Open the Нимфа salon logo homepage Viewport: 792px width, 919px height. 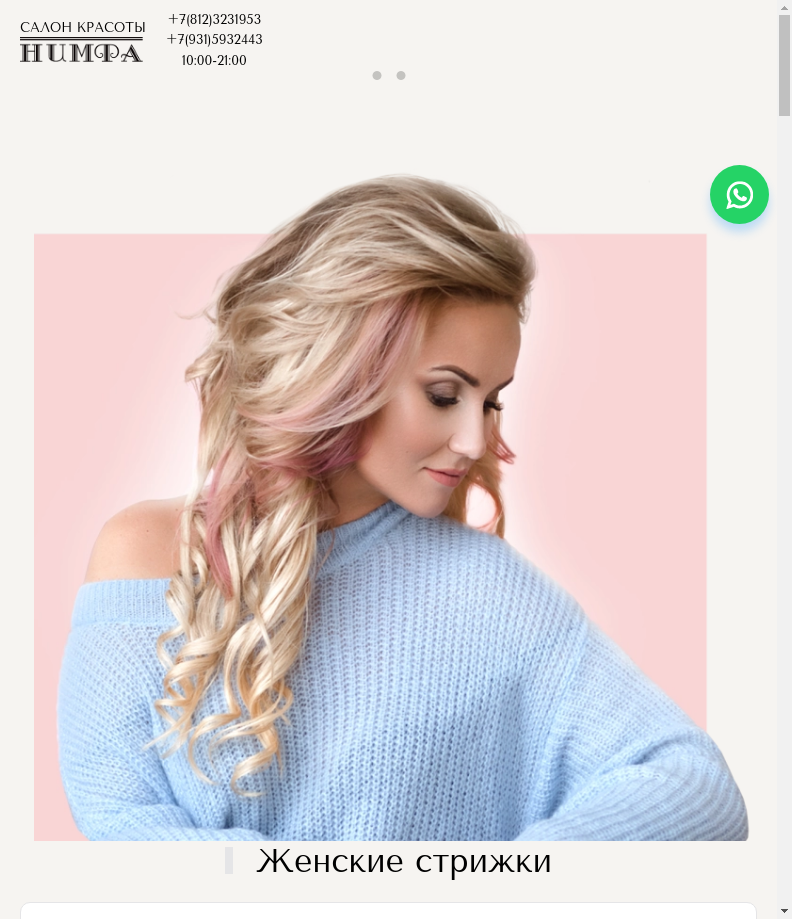[82, 42]
